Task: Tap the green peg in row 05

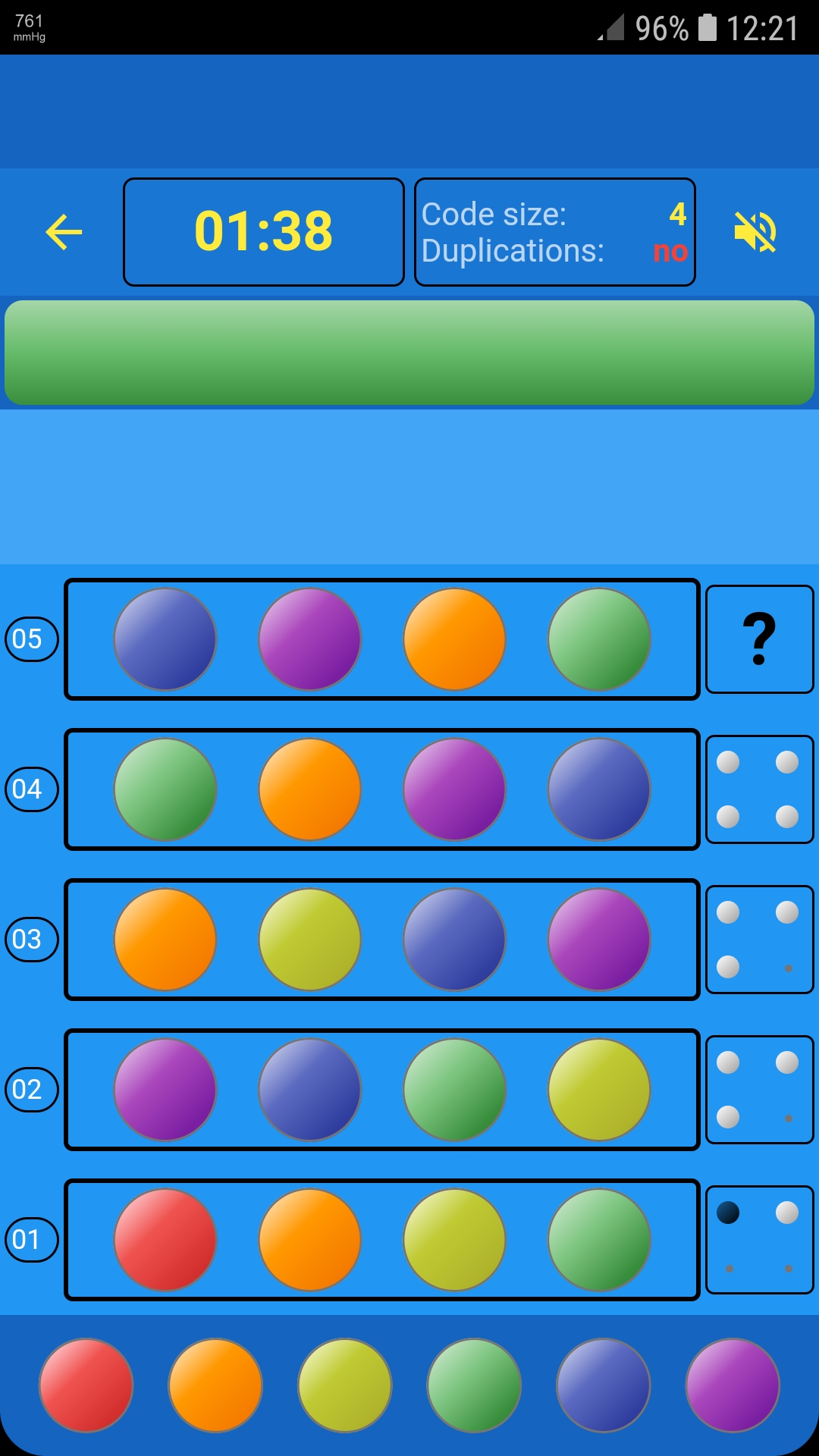Action: pyautogui.click(x=599, y=639)
